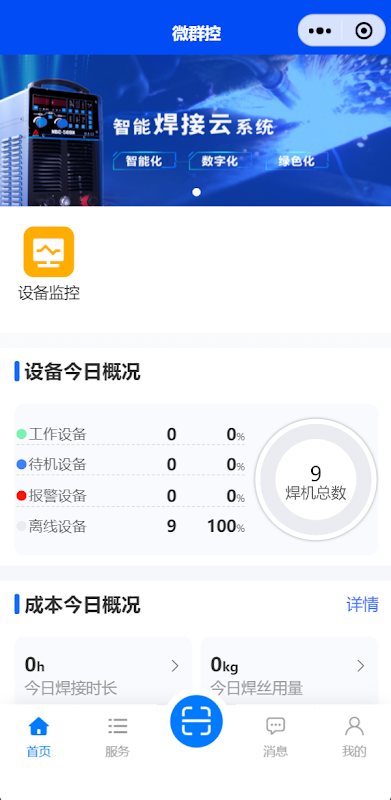The image size is (391, 800).
Task: Switch to the 服务 tab
Action: click(117, 737)
